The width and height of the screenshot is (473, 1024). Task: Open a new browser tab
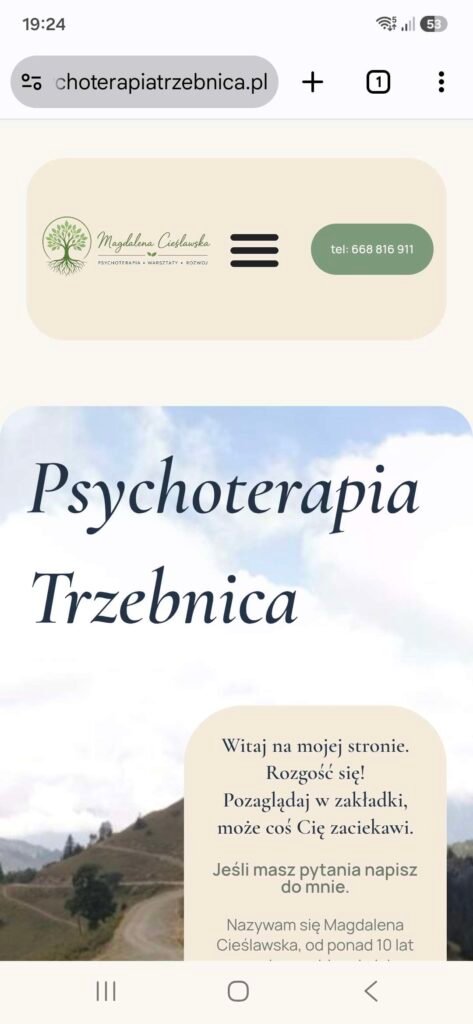coord(312,82)
